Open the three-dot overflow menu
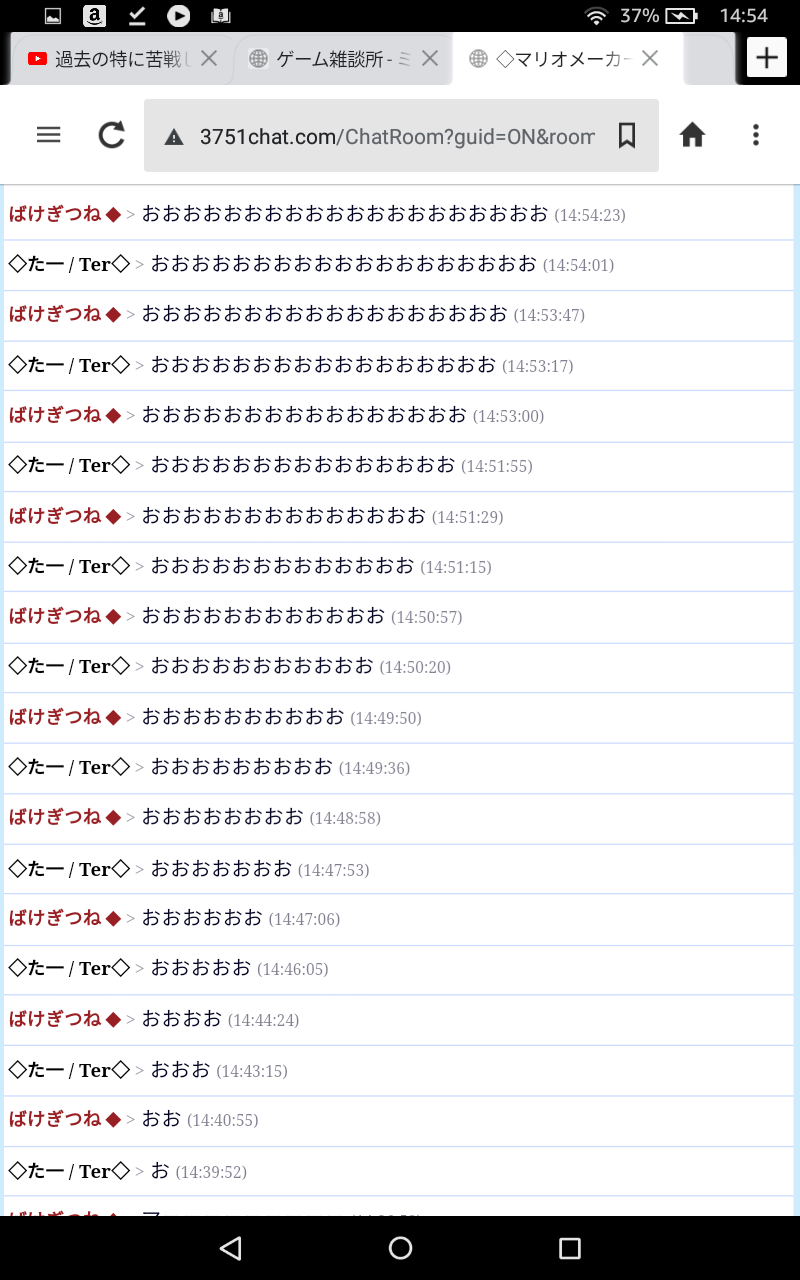This screenshot has width=800, height=1280. 756,135
